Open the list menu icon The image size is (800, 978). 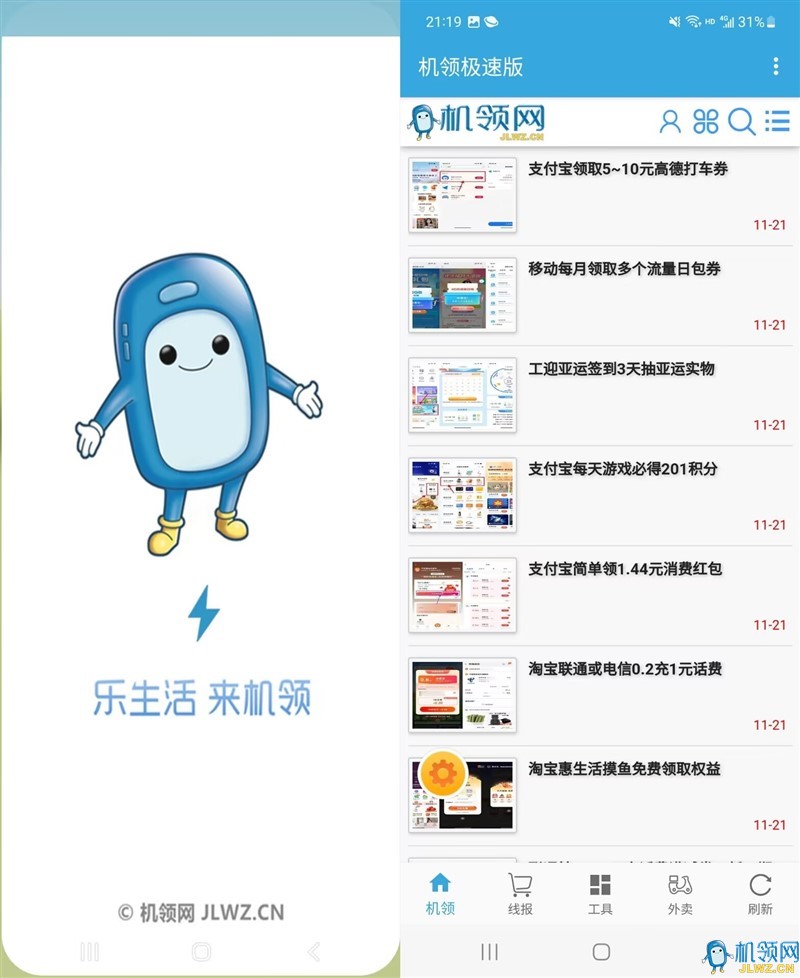[x=777, y=122]
